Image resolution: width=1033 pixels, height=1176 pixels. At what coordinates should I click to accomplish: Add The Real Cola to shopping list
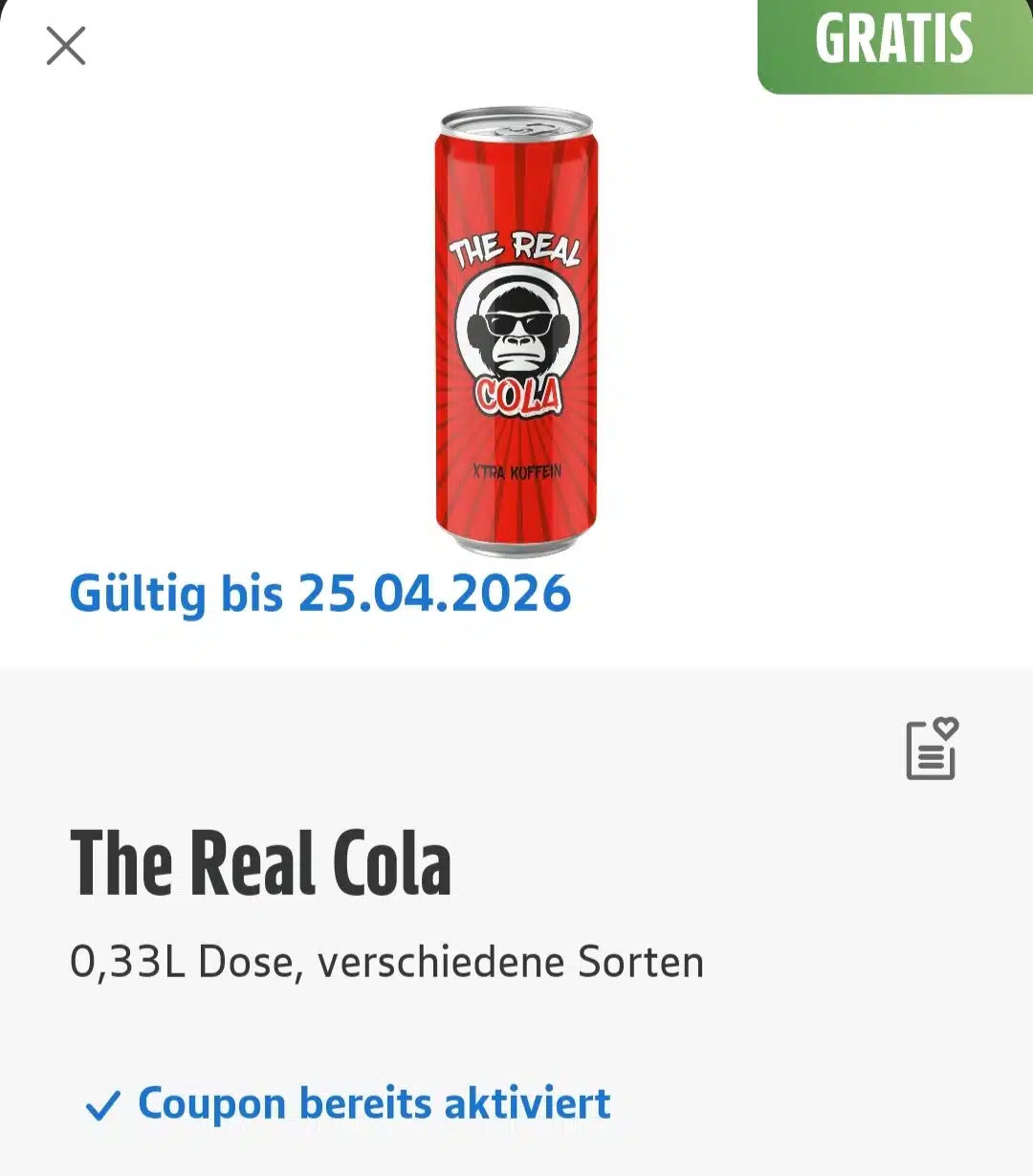[x=932, y=749]
